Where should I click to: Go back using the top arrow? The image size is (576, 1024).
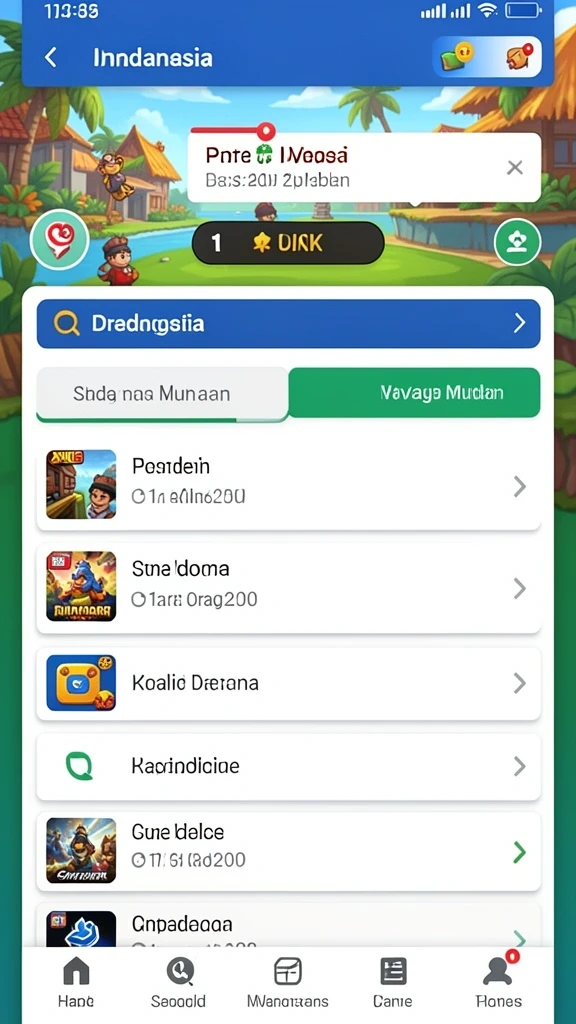click(51, 57)
